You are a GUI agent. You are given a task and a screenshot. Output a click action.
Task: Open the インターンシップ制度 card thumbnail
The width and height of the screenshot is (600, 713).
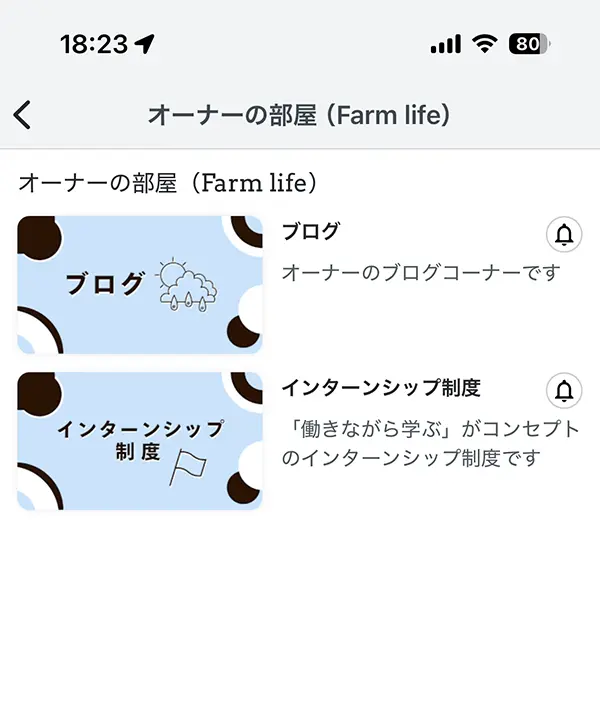(140, 441)
